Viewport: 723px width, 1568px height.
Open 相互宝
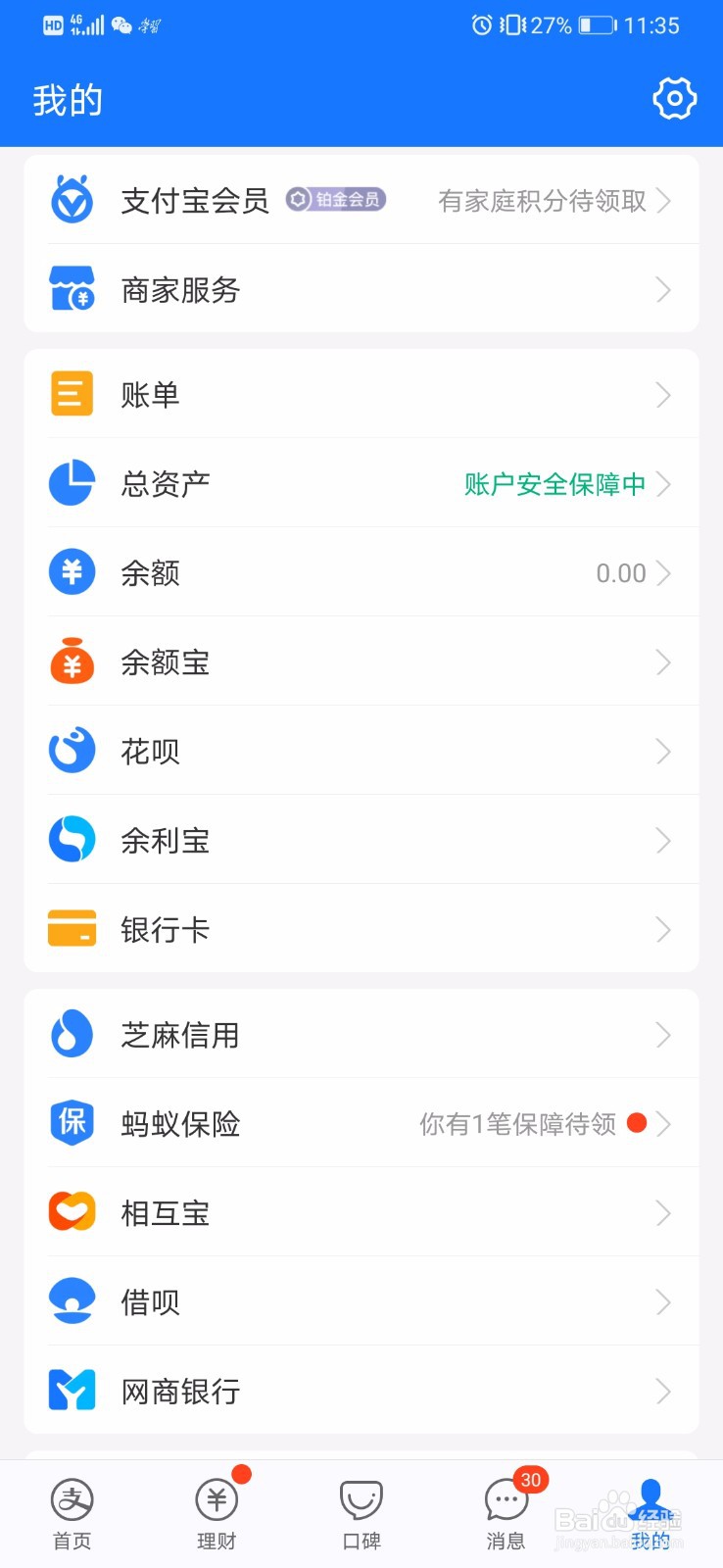click(x=361, y=1212)
